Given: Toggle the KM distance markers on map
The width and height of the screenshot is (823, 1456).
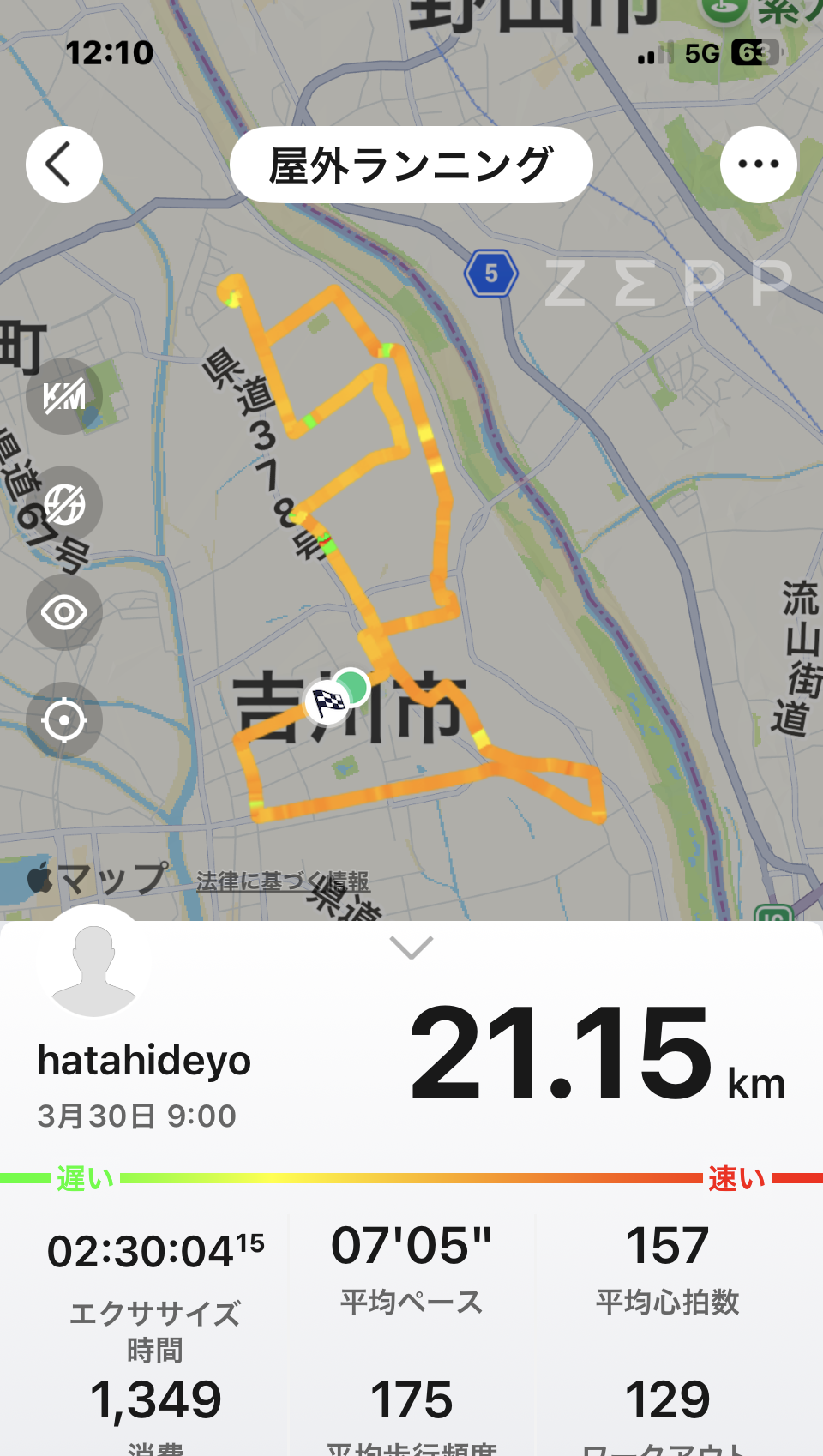Looking at the screenshot, I should click(x=64, y=395).
